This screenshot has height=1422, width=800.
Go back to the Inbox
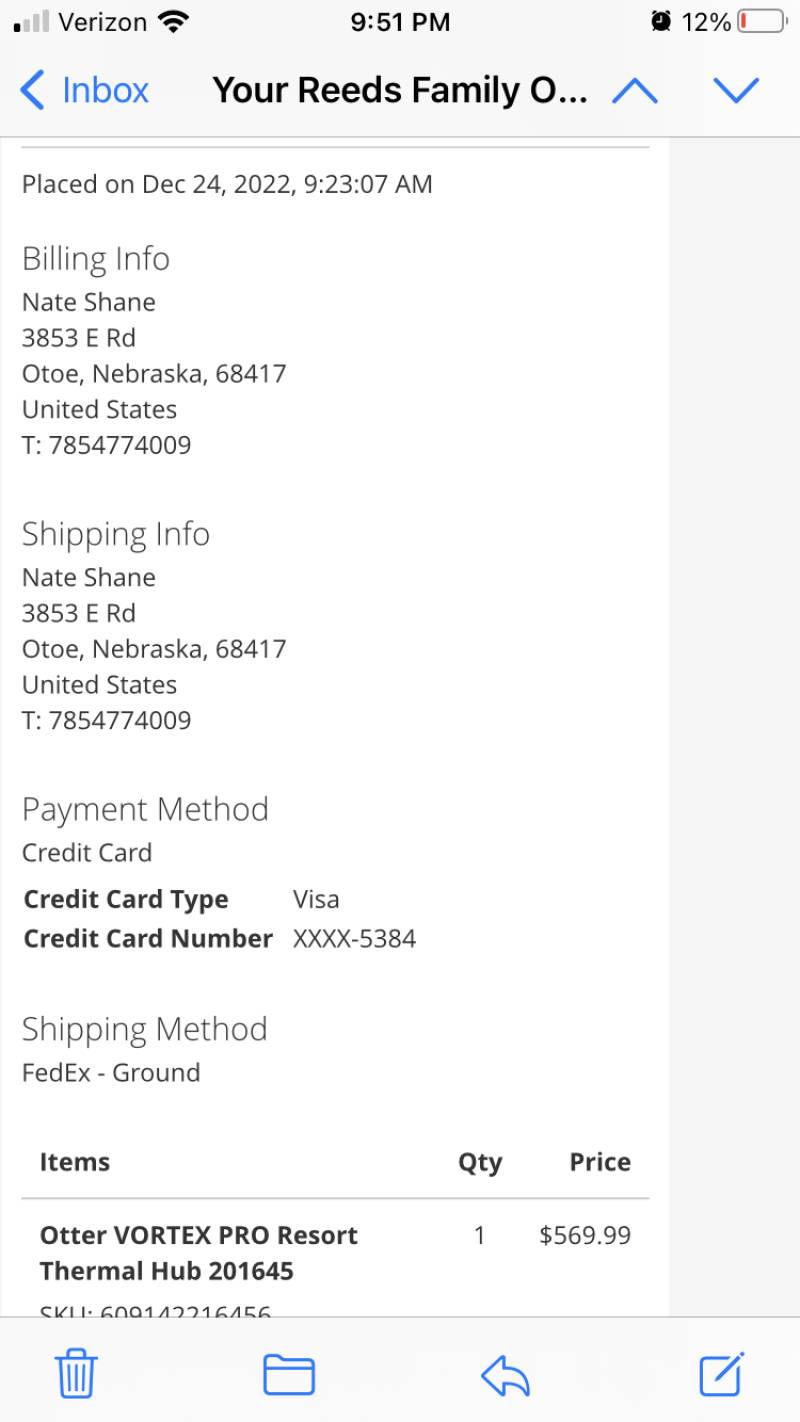pos(85,91)
